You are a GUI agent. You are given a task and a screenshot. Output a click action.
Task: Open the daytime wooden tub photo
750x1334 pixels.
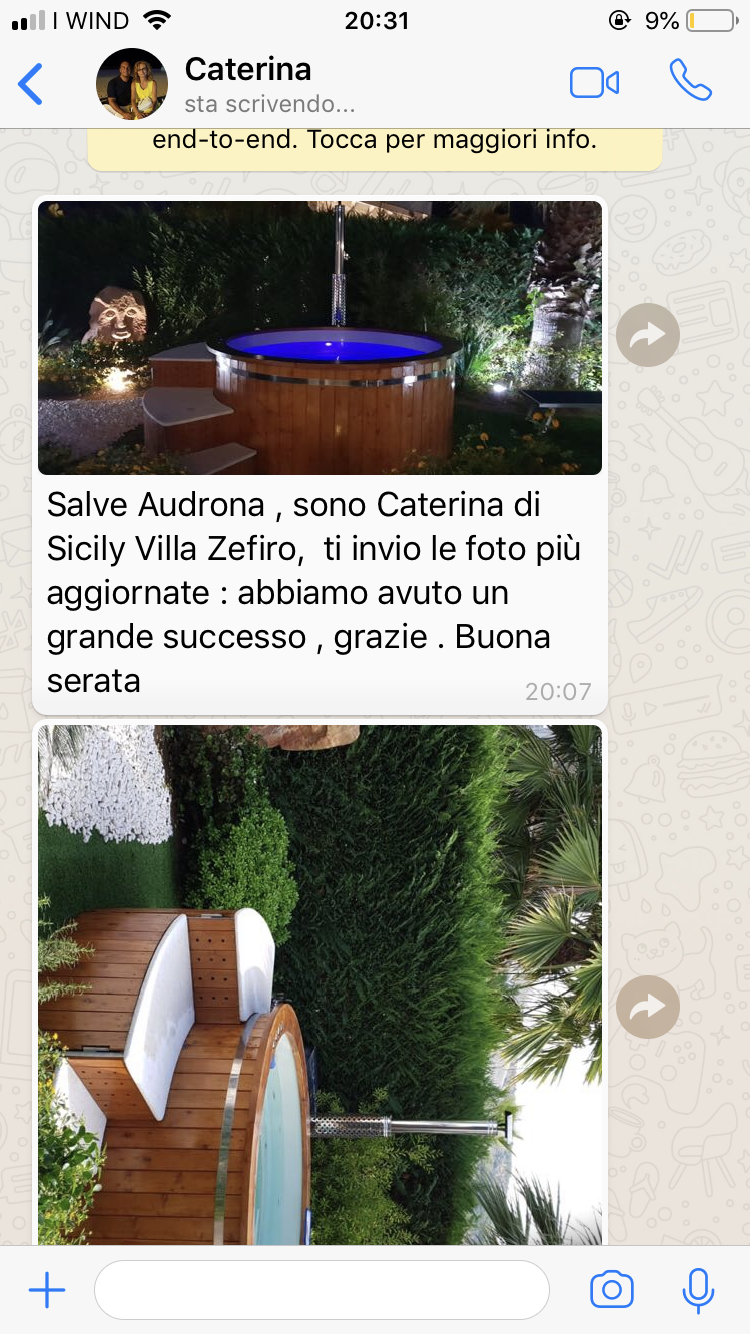pyautogui.click(x=320, y=985)
